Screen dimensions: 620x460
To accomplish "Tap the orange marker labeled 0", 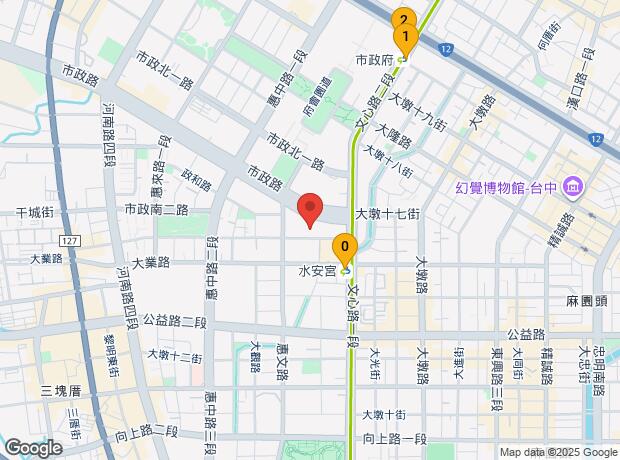I will coord(345,246).
